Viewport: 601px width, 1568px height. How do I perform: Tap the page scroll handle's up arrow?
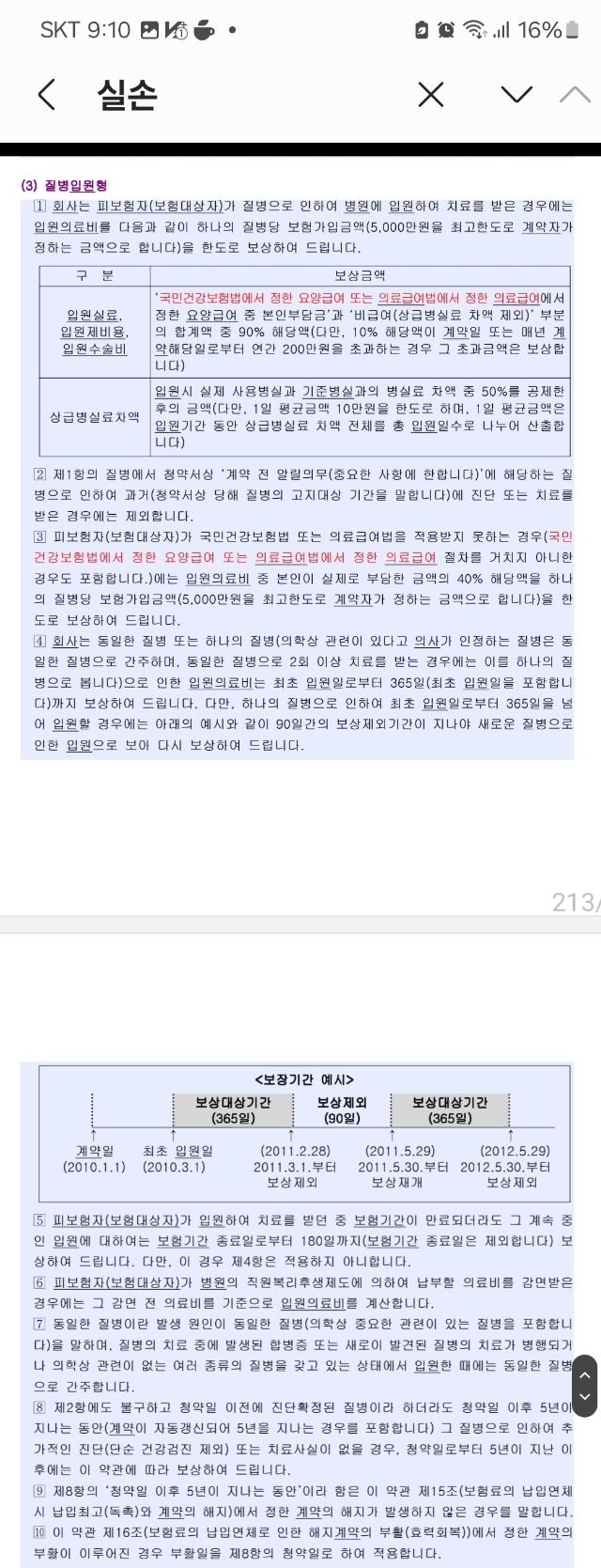(584, 1375)
